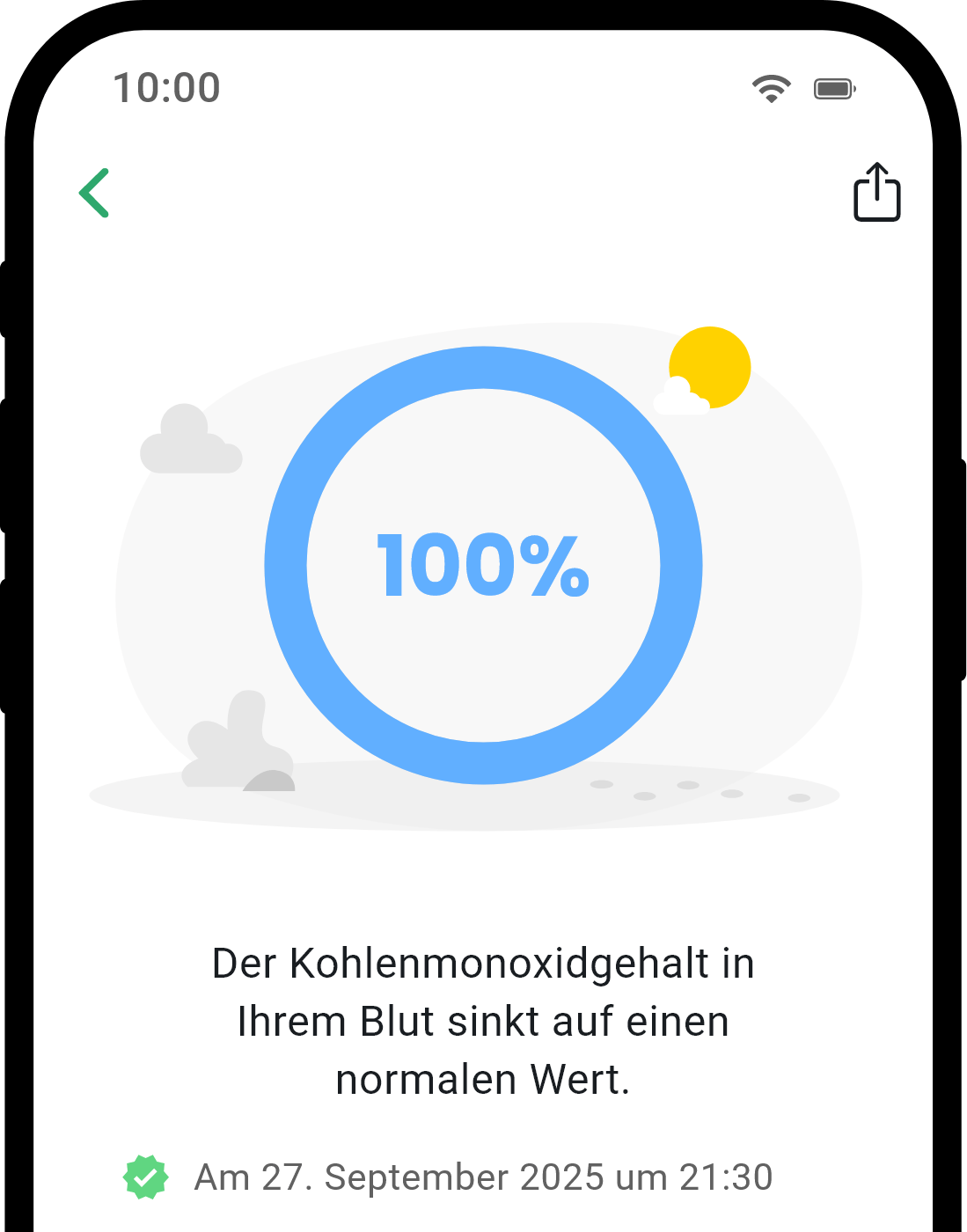Go back using the green arrow
This screenshot has width=967, height=1232.
pyautogui.click(x=94, y=193)
